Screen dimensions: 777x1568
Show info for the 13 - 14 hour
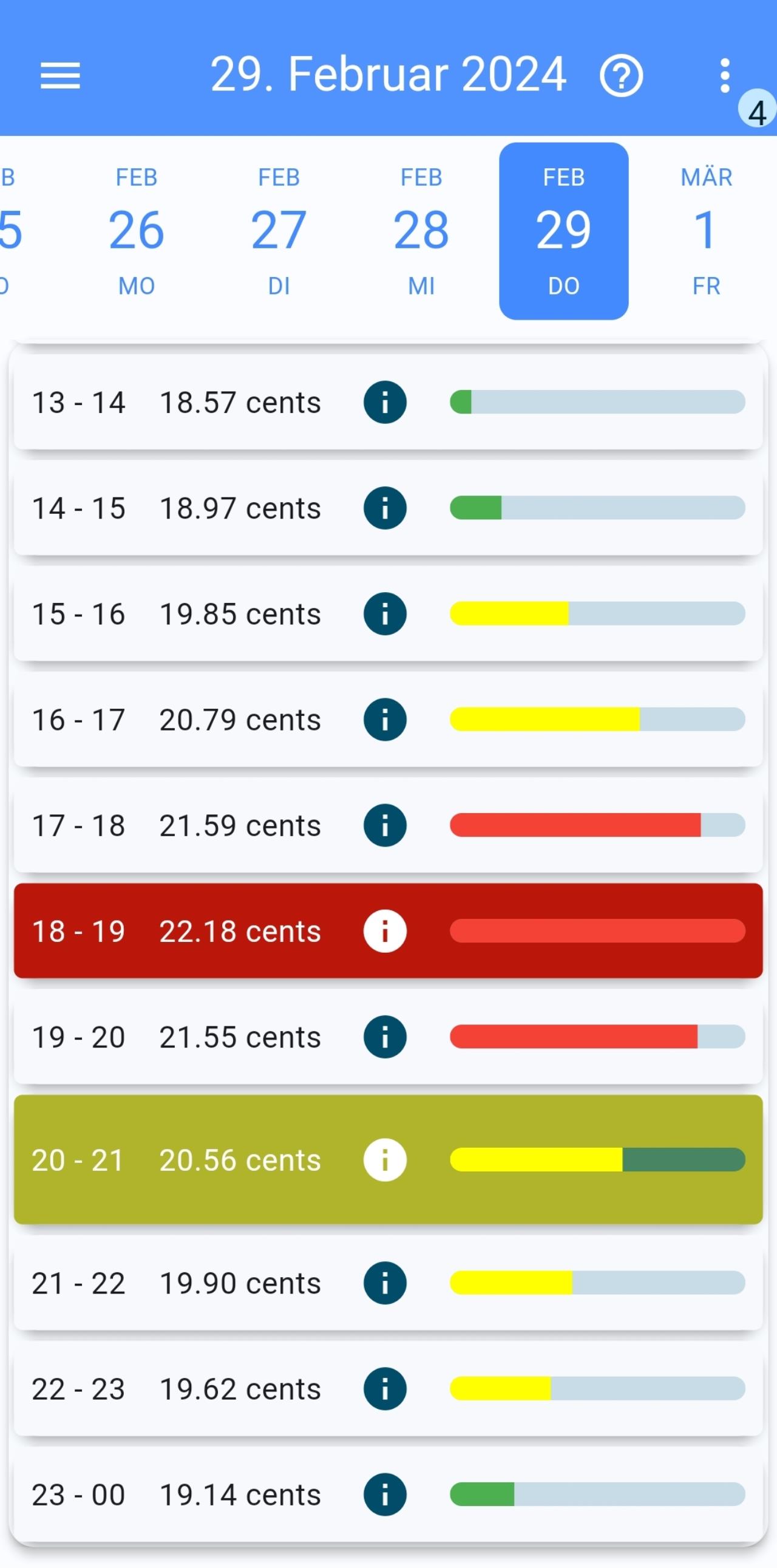pos(384,403)
